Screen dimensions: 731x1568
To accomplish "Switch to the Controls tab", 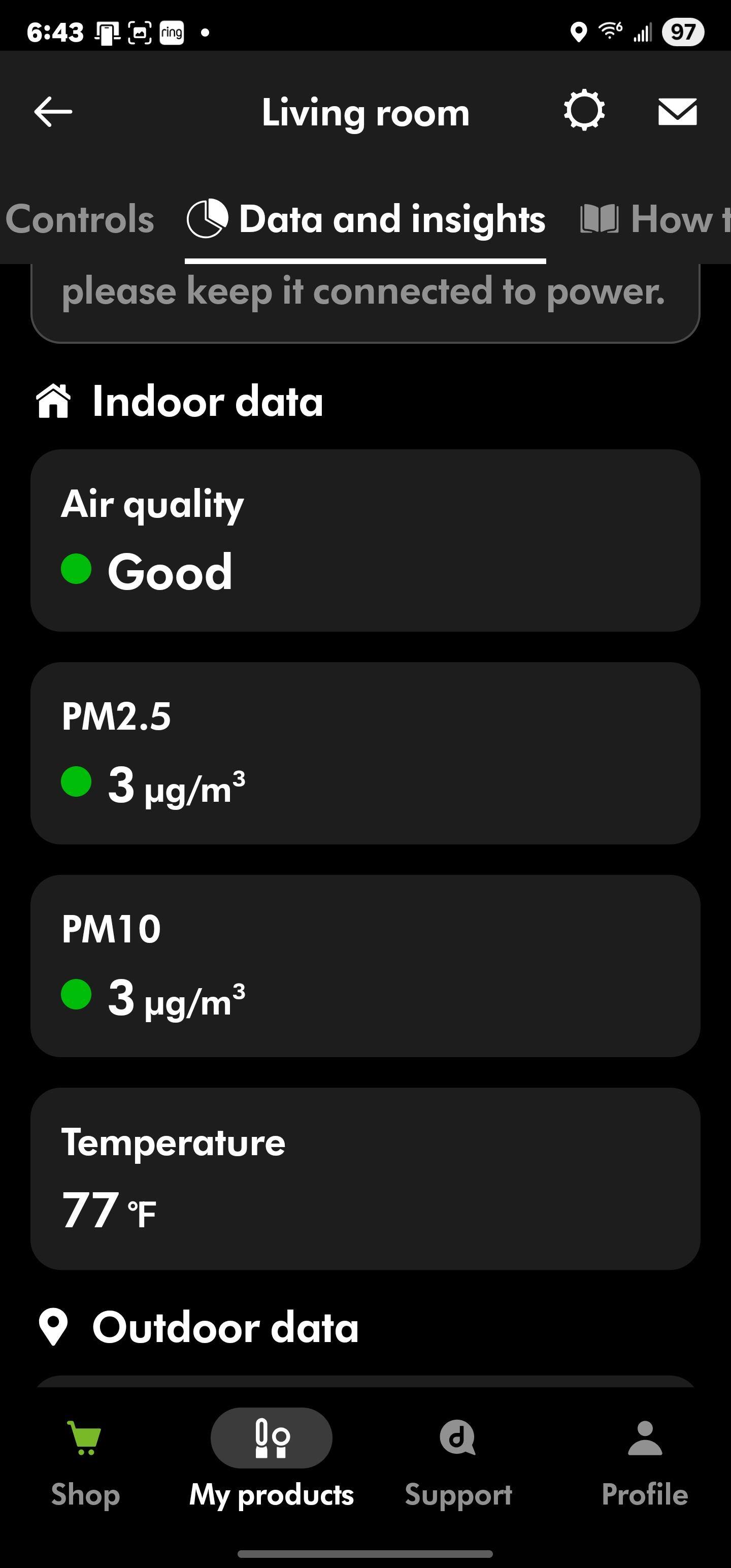I will tap(80, 219).
